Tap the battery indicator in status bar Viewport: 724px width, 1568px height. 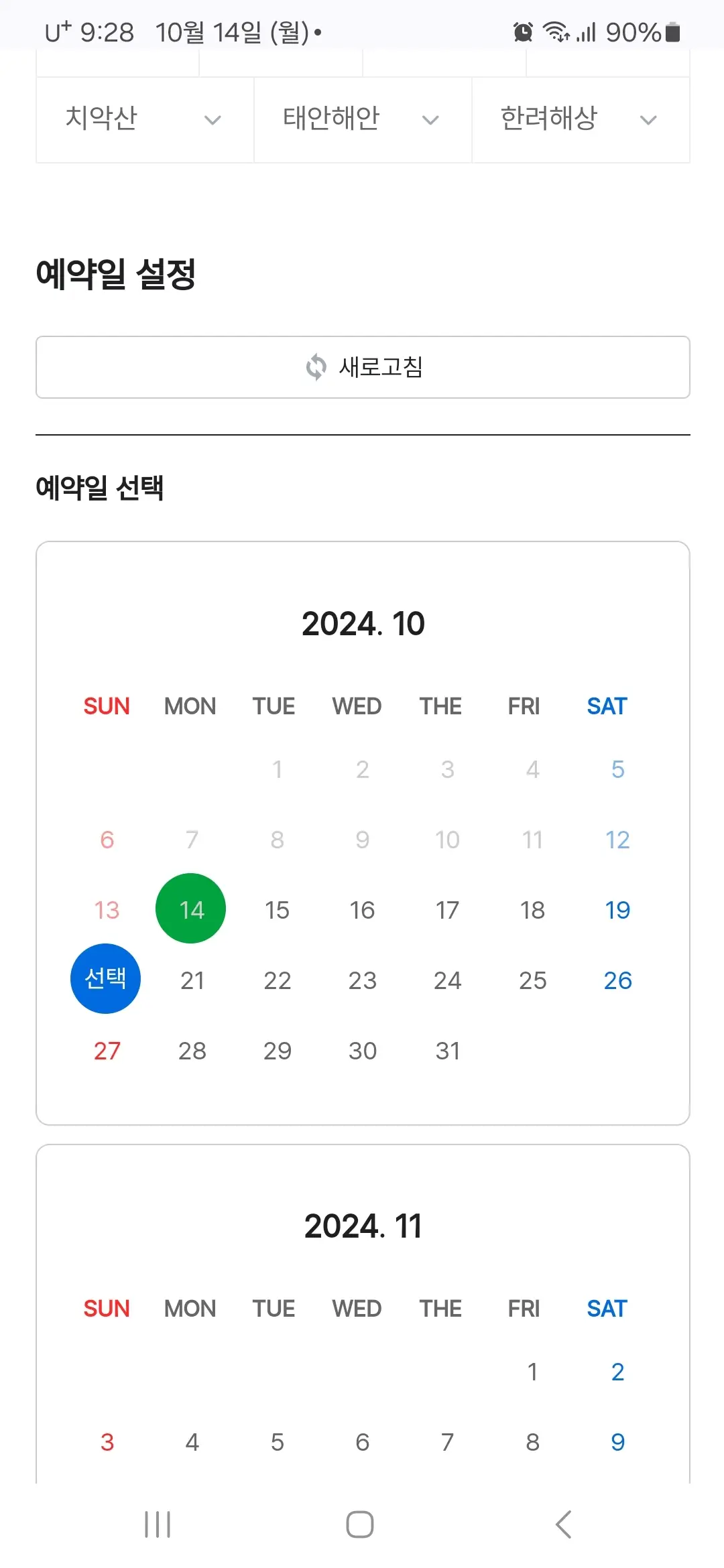tap(674, 30)
